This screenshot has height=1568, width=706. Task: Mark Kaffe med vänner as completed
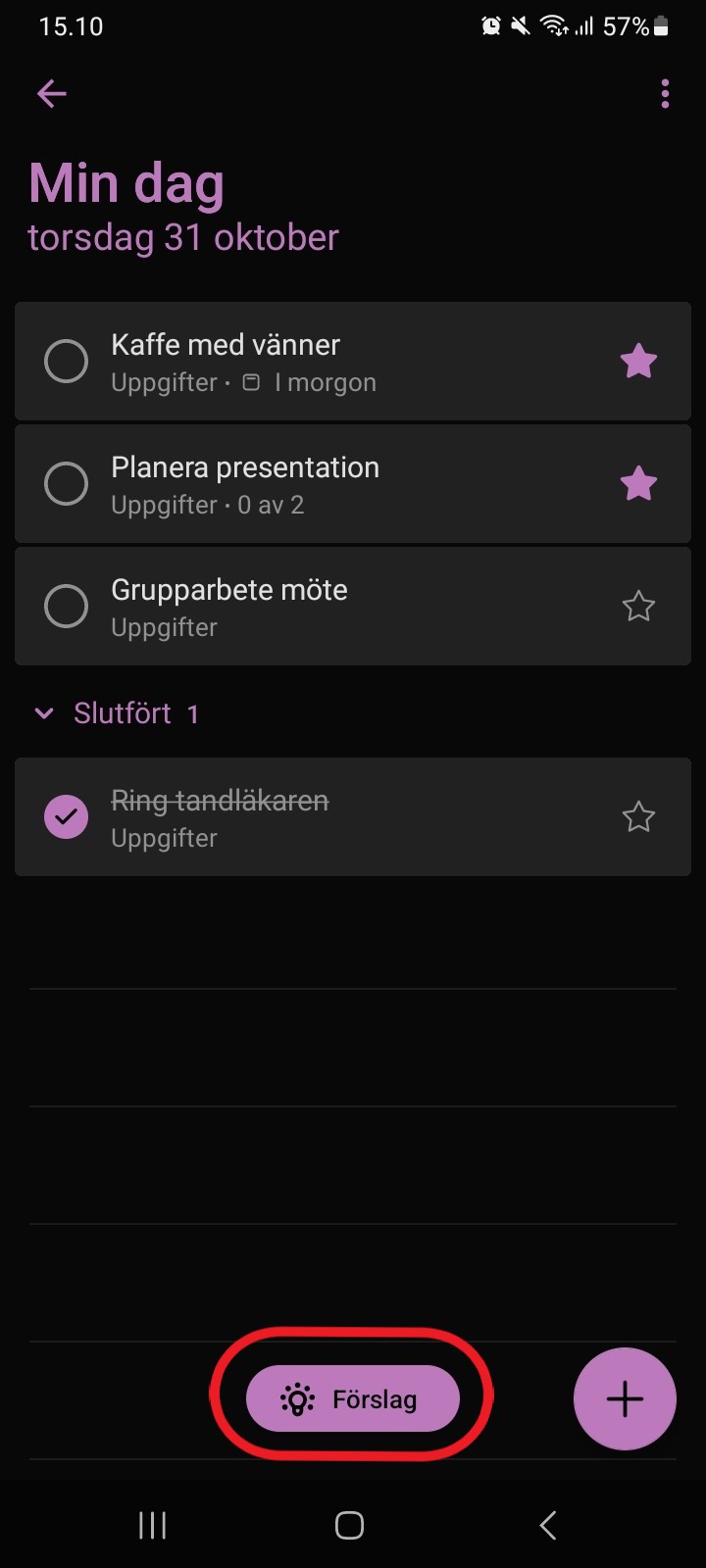67,362
